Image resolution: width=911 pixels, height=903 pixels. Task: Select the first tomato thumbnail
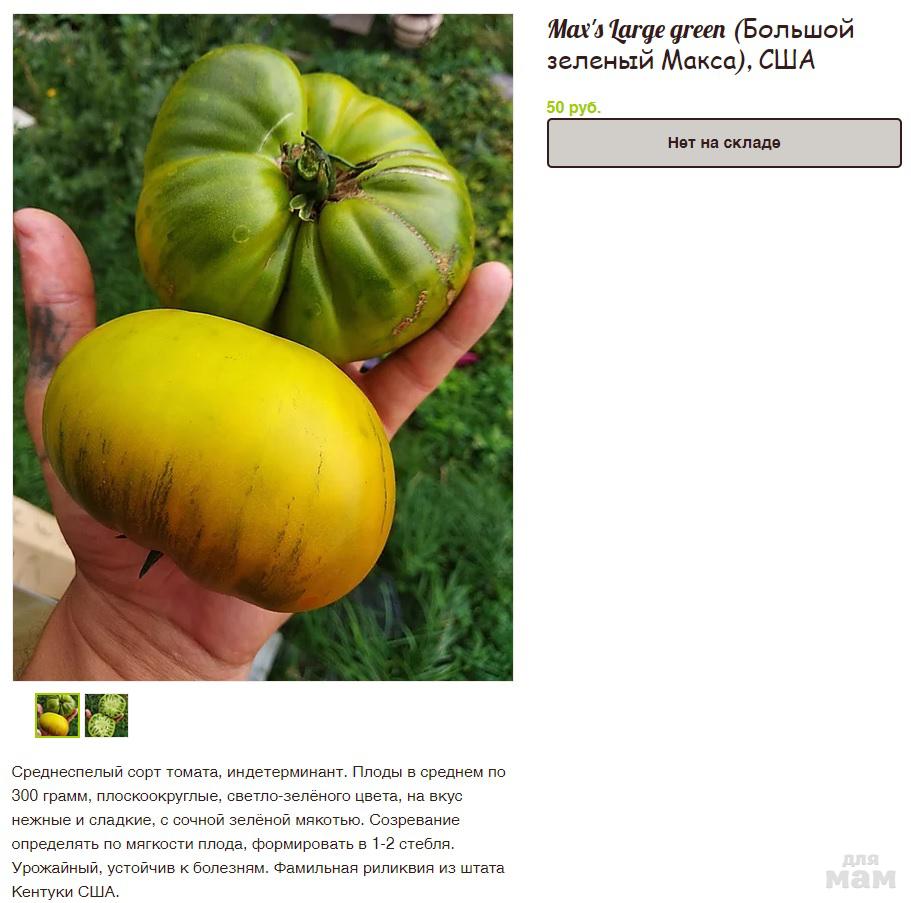click(57, 715)
